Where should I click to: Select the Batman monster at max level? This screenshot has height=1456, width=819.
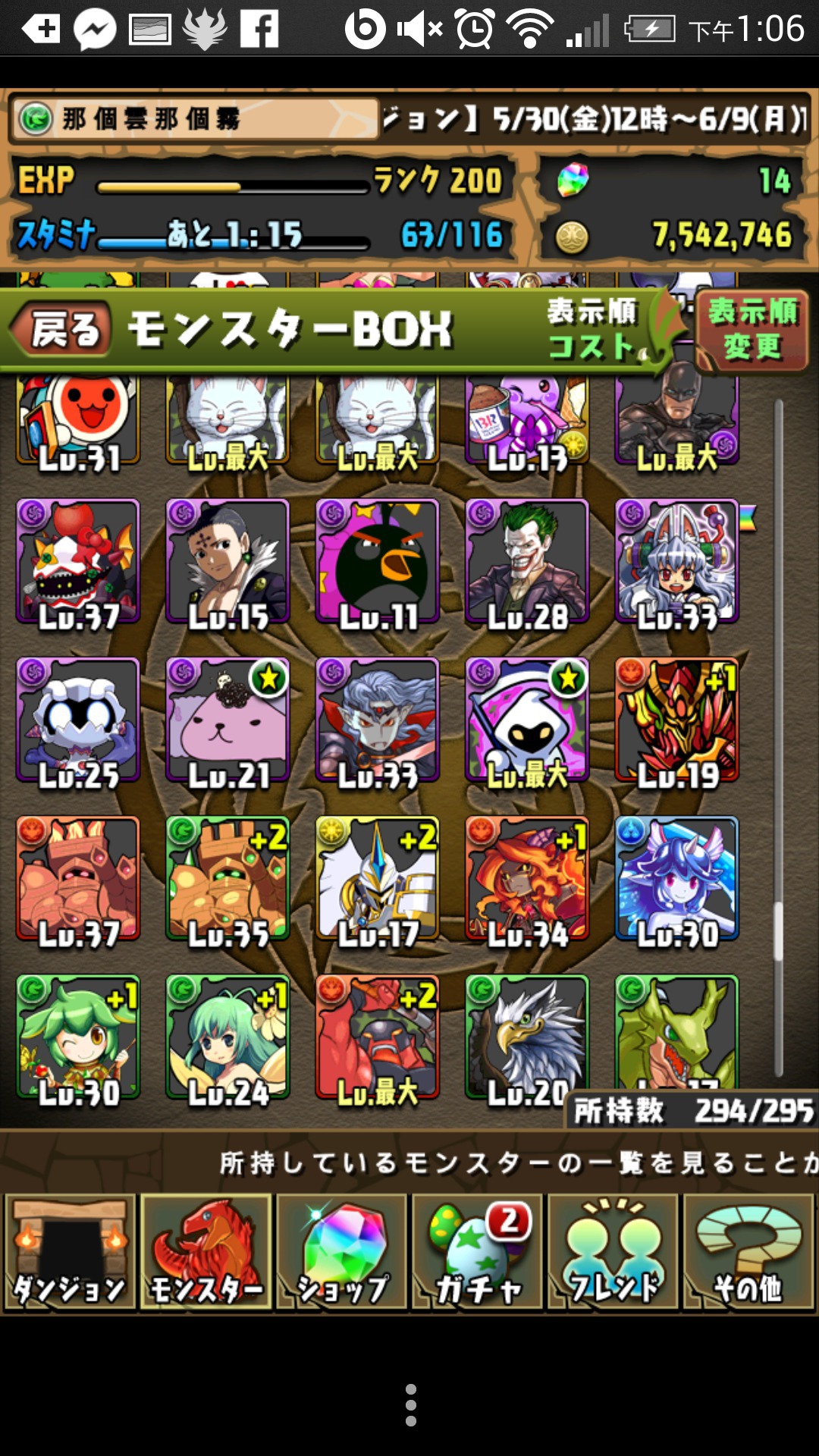tap(676, 421)
